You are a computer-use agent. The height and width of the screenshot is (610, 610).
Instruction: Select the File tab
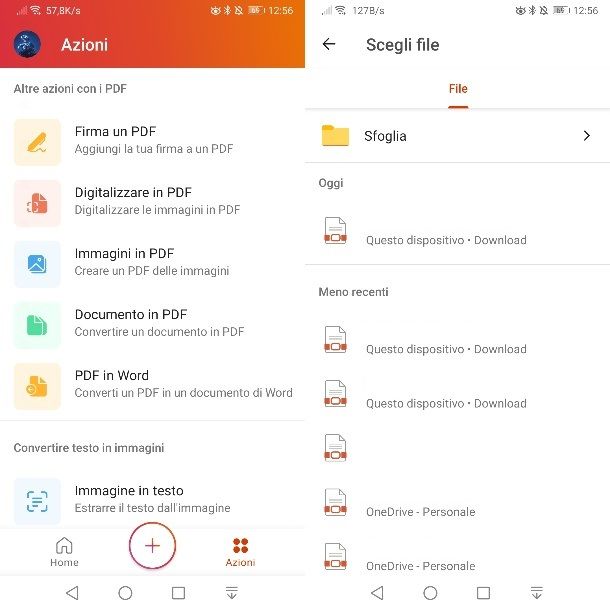(458, 89)
